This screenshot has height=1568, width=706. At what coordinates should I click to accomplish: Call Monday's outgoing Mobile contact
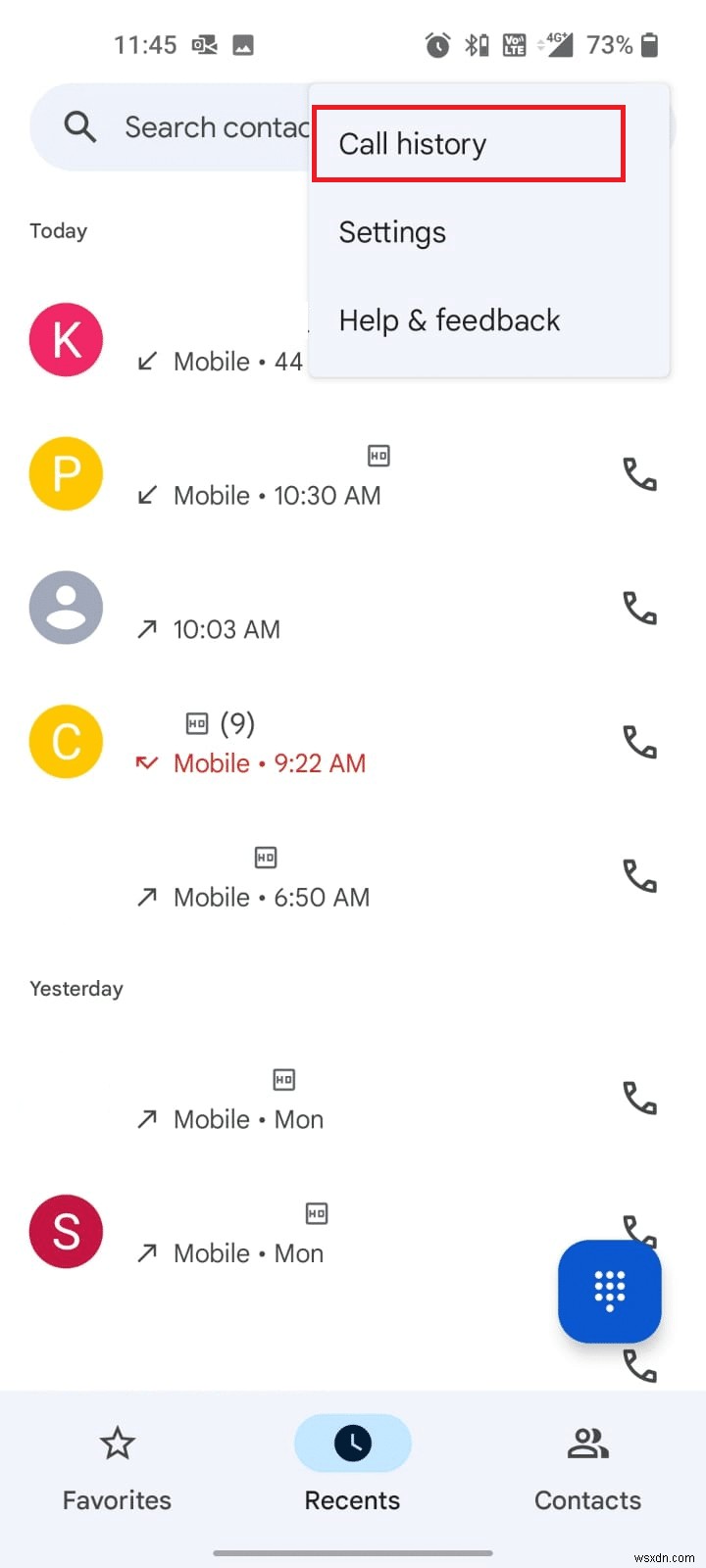click(x=639, y=1100)
